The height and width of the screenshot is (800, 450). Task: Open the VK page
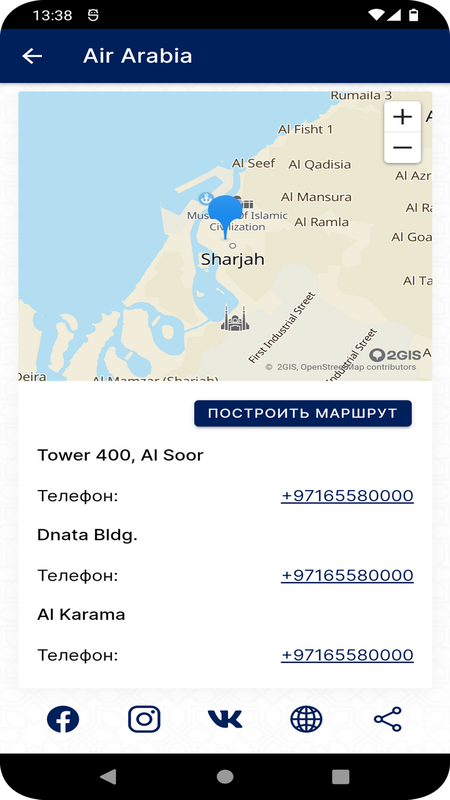tap(225, 719)
